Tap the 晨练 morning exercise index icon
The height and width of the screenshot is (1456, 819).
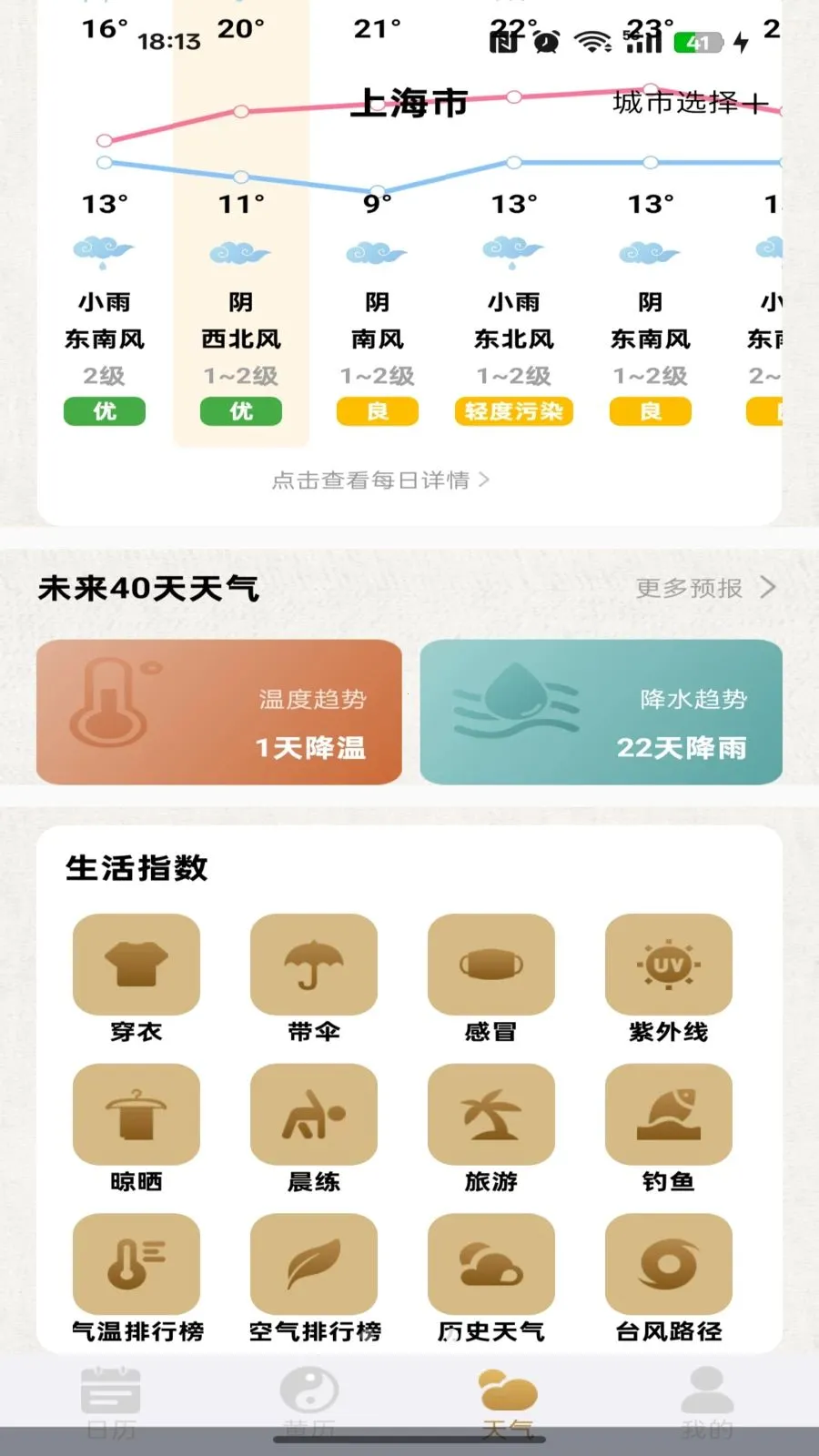click(312, 1115)
